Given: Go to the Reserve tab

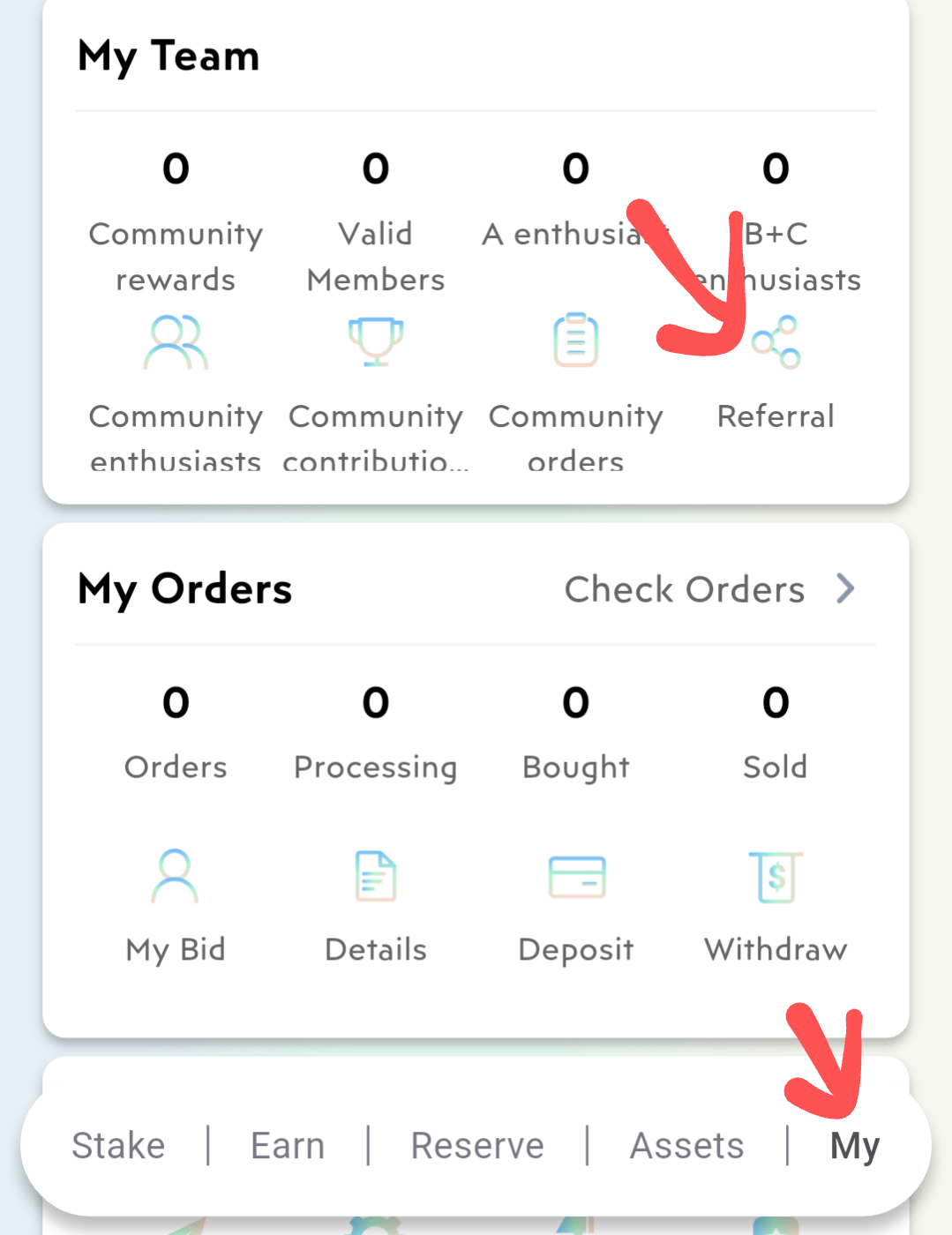Looking at the screenshot, I should [x=477, y=1146].
